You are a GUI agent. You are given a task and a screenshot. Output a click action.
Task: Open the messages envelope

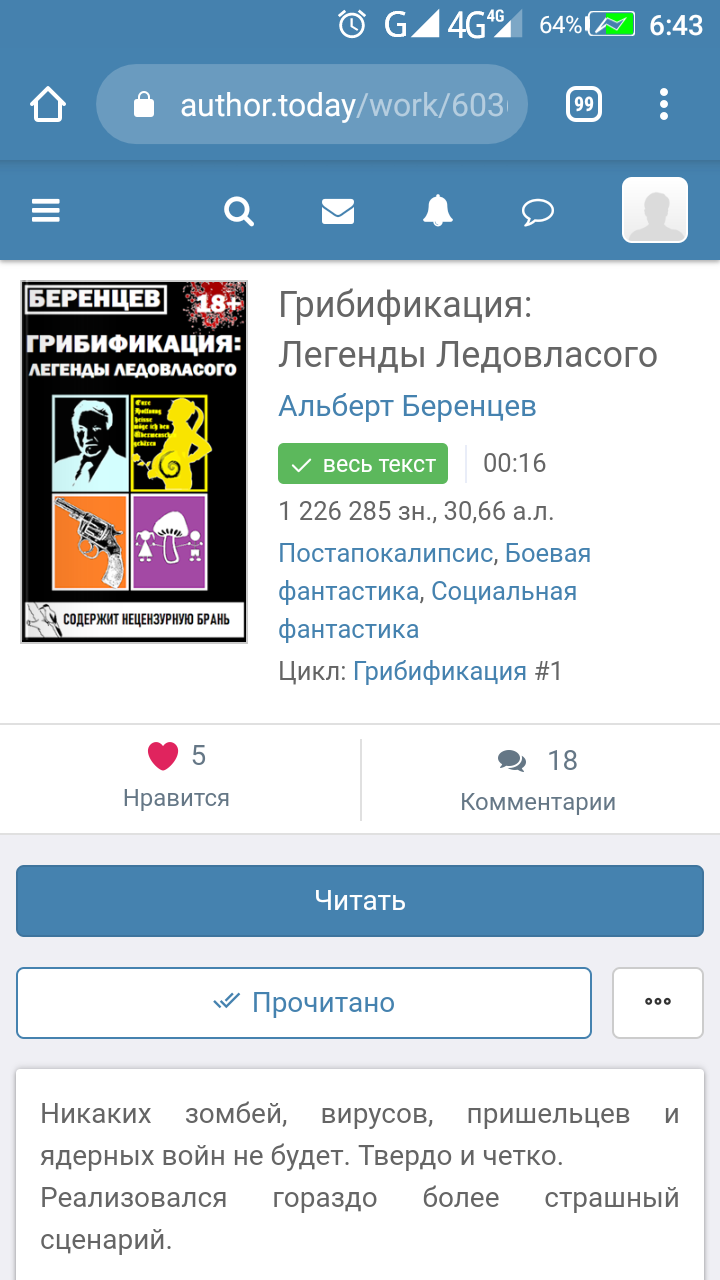[338, 211]
